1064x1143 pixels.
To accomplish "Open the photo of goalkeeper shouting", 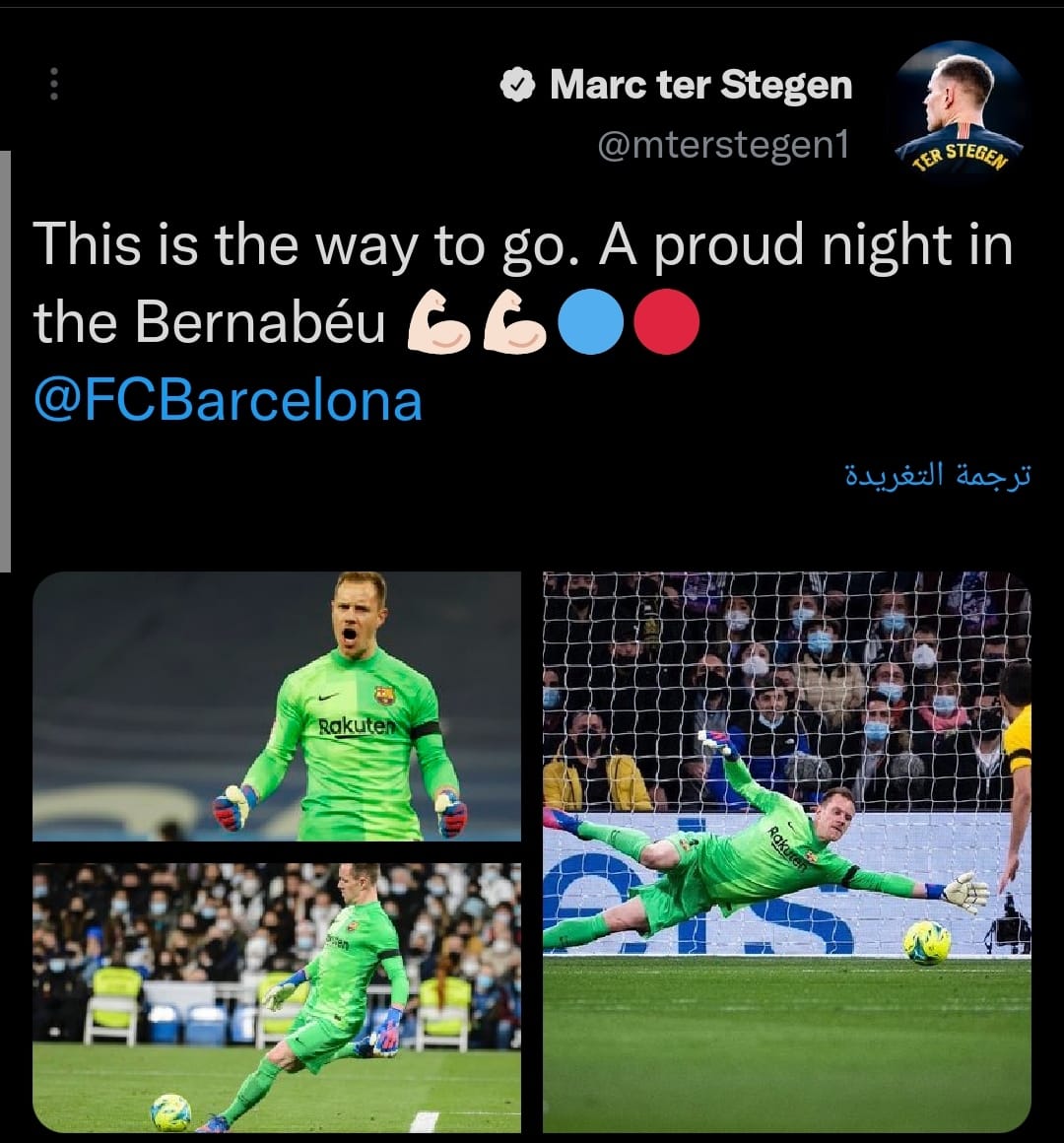I will coord(277,706).
